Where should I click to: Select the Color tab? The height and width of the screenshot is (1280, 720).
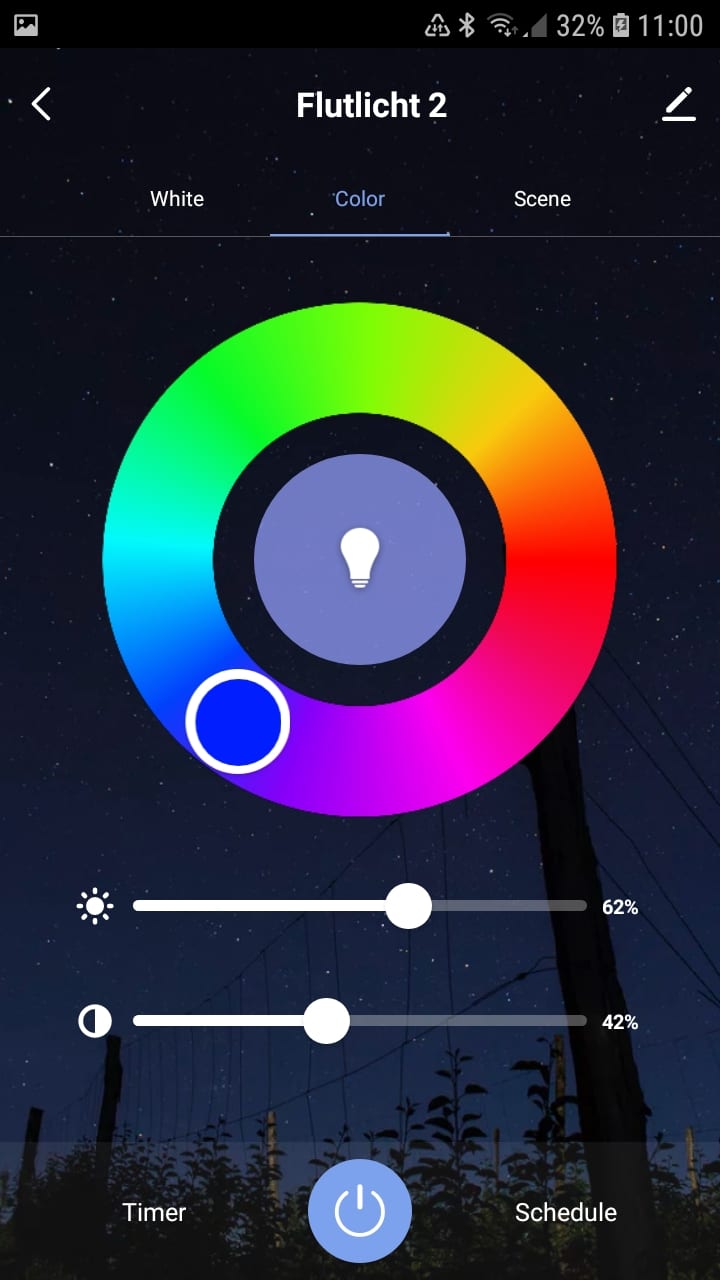pyautogui.click(x=360, y=199)
